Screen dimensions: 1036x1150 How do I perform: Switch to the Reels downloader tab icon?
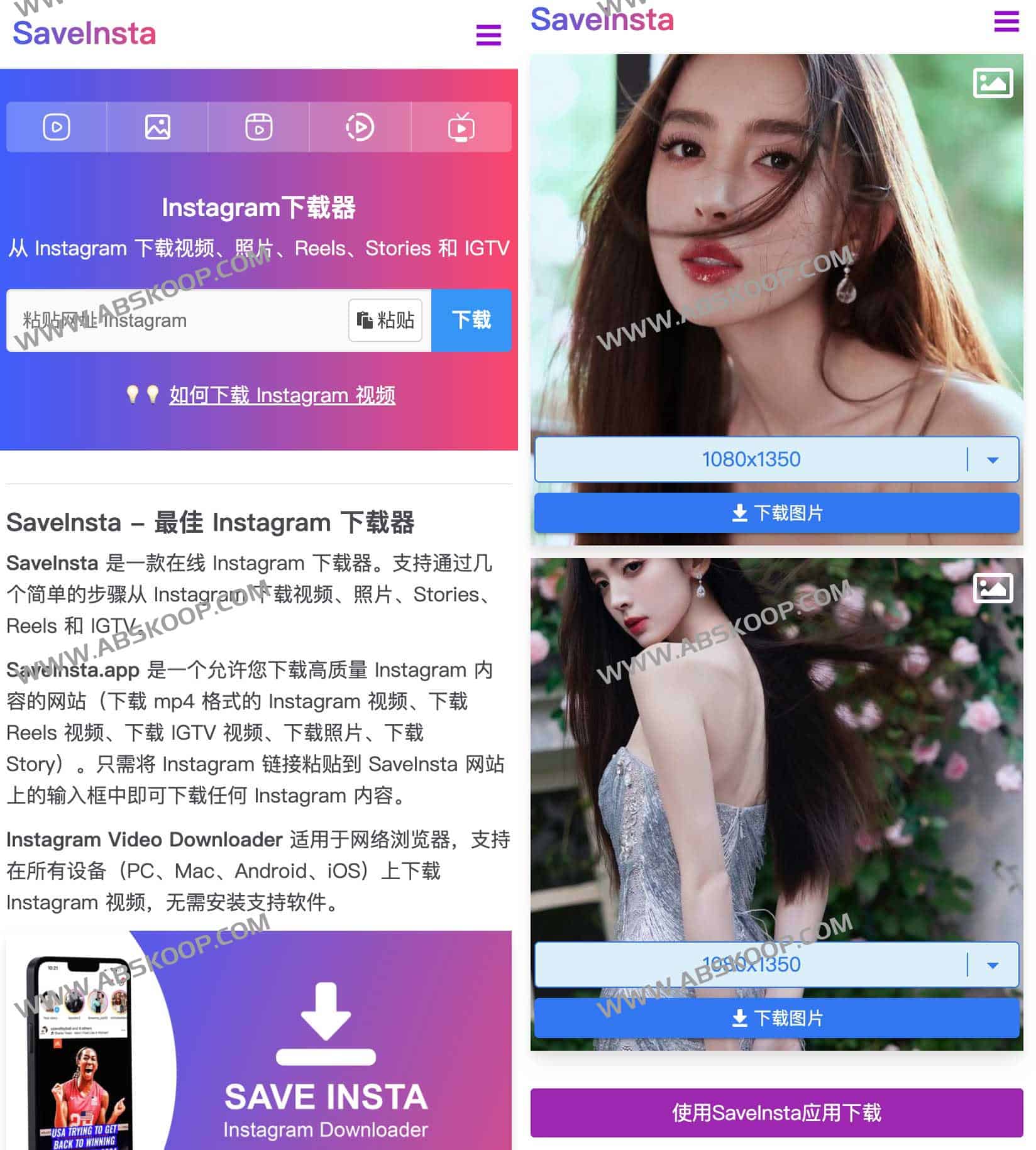tap(258, 127)
